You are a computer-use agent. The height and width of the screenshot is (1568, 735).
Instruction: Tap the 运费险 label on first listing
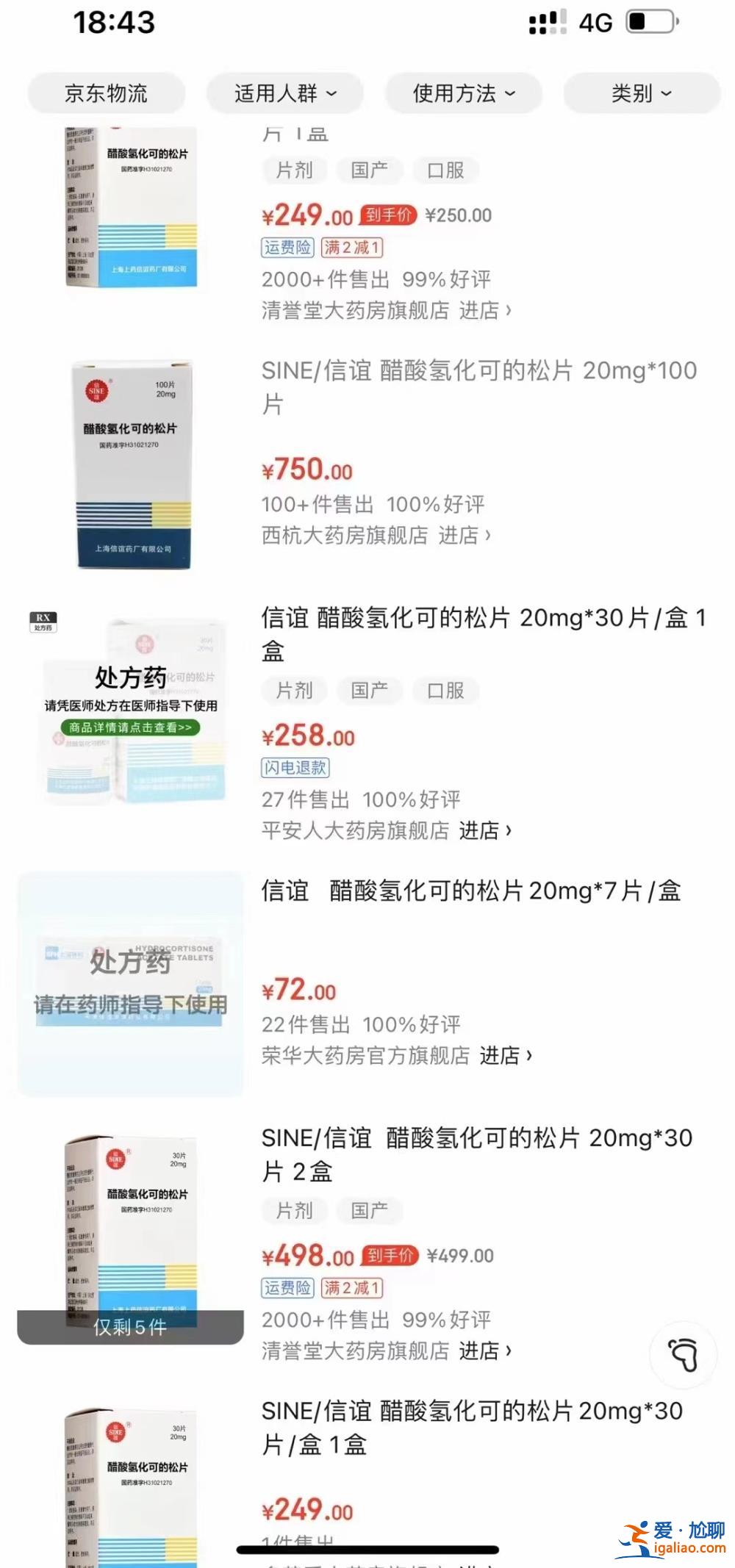287,248
